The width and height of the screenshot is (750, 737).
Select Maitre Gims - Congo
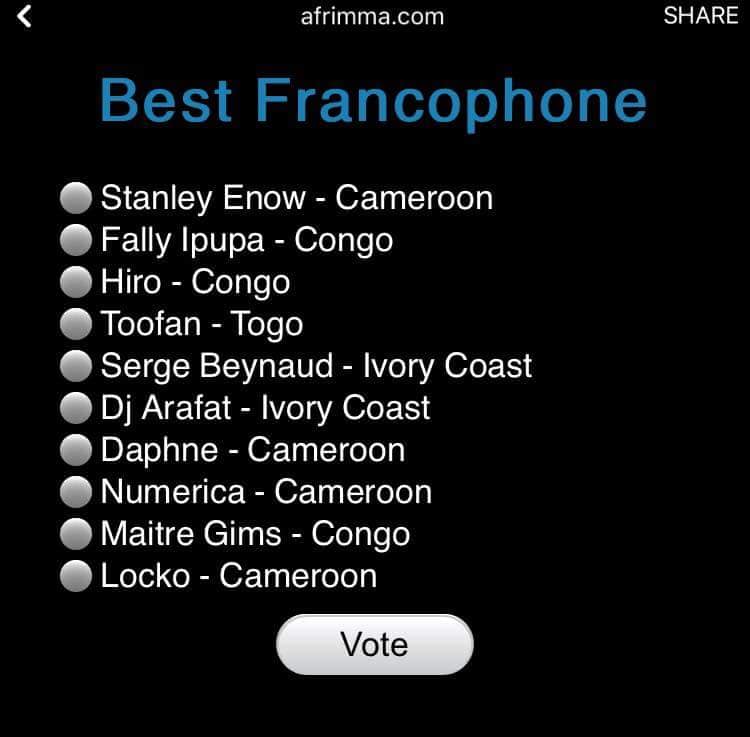point(76,534)
